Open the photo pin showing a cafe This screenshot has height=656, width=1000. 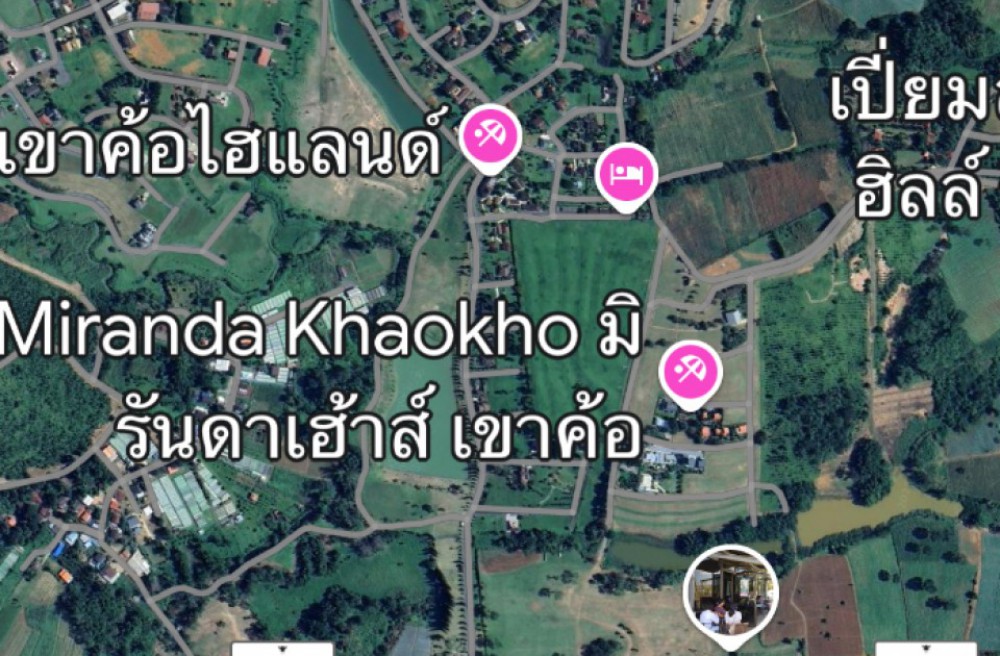tap(730, 593)
